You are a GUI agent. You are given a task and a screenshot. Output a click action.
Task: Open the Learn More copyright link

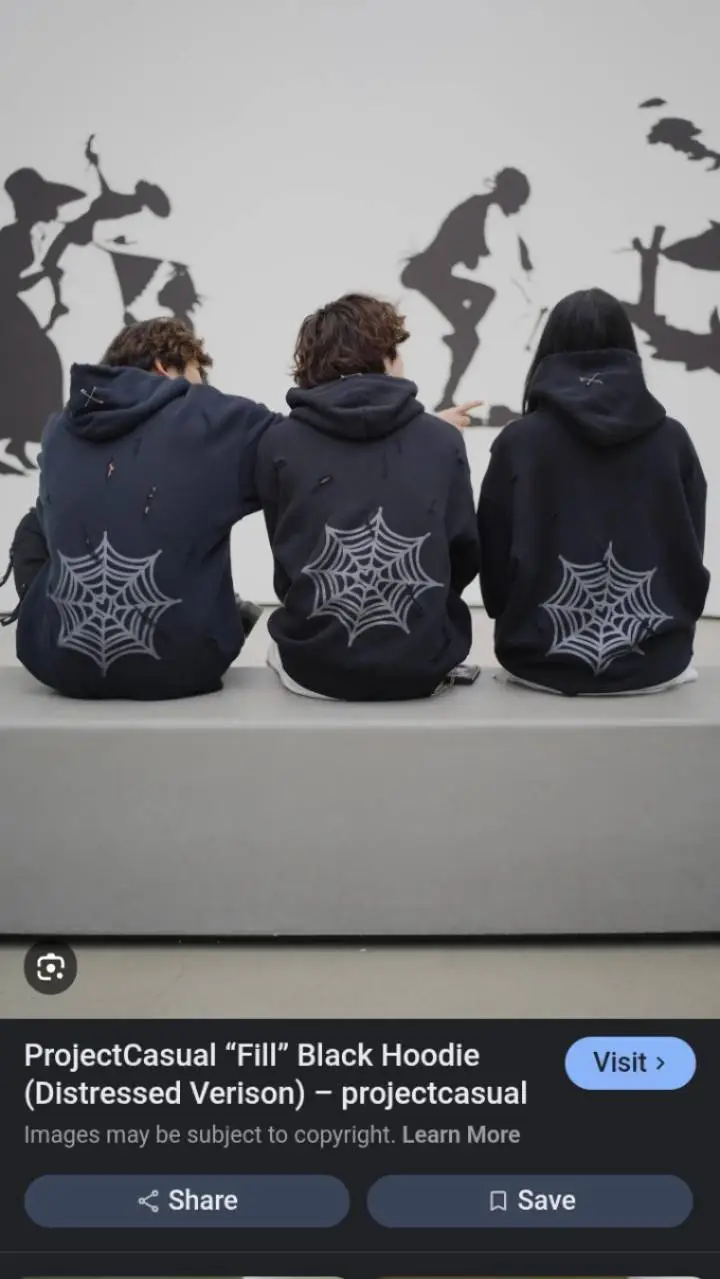click(461, 1135)
